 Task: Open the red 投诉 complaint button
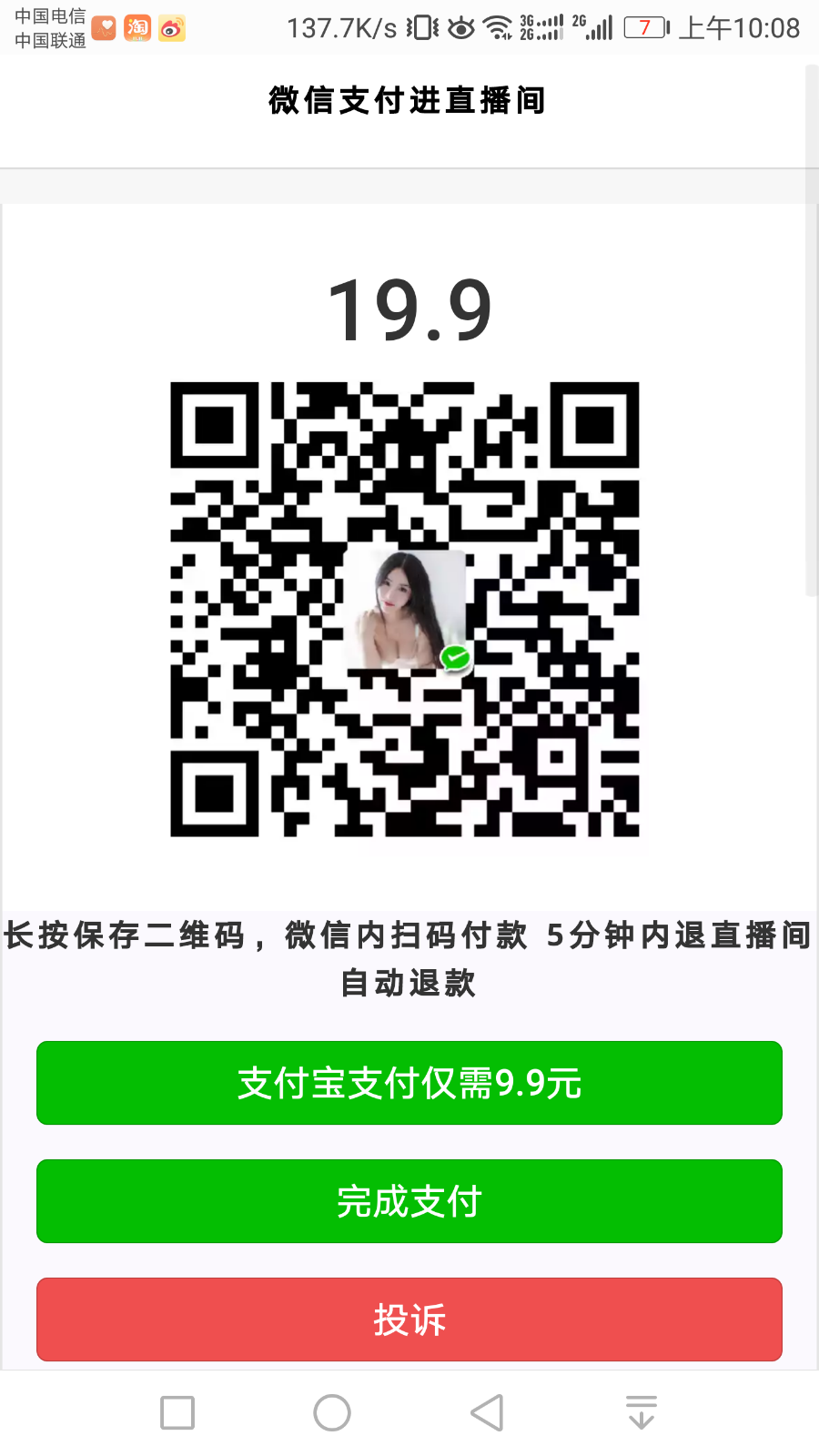tap(409, 1319)
